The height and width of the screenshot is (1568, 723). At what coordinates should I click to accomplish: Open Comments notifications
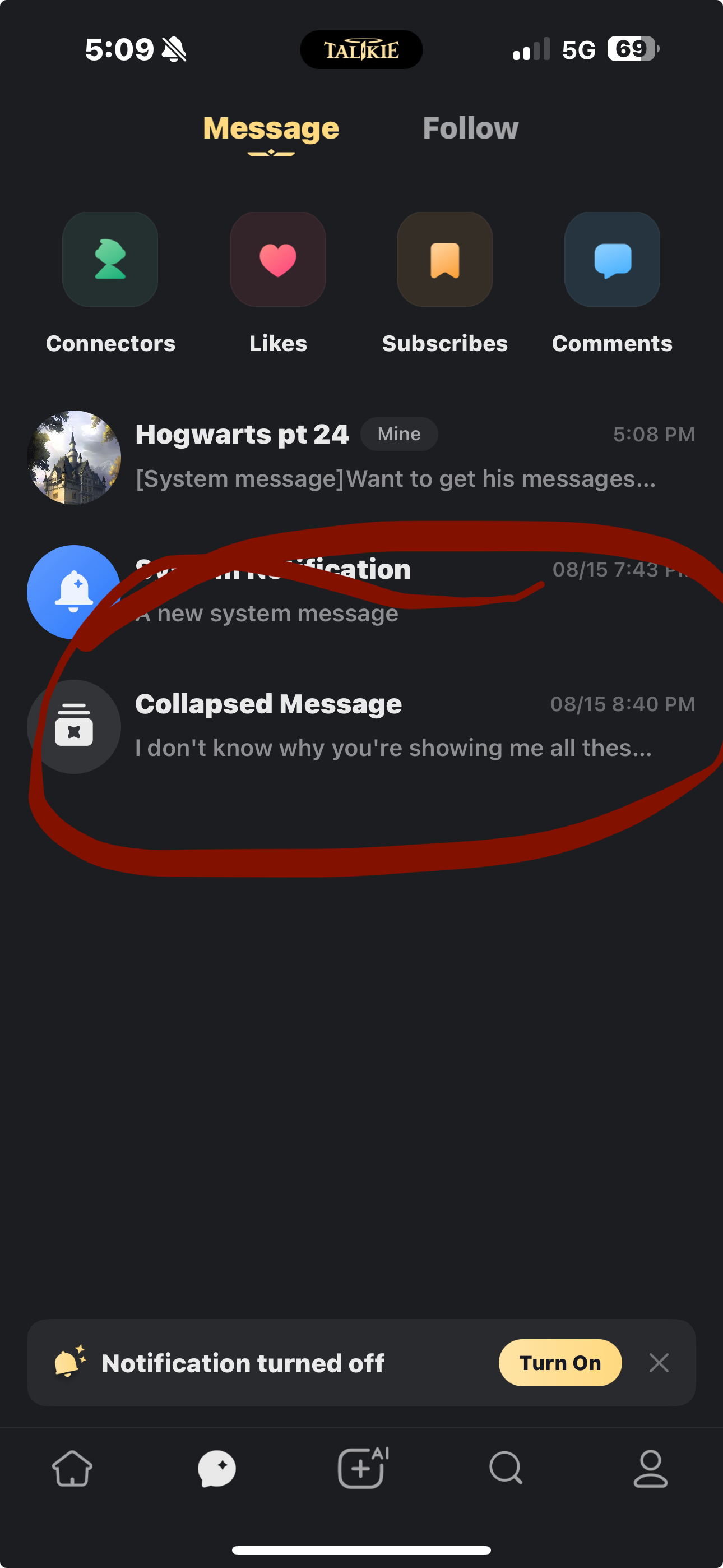tap(611, 283)
